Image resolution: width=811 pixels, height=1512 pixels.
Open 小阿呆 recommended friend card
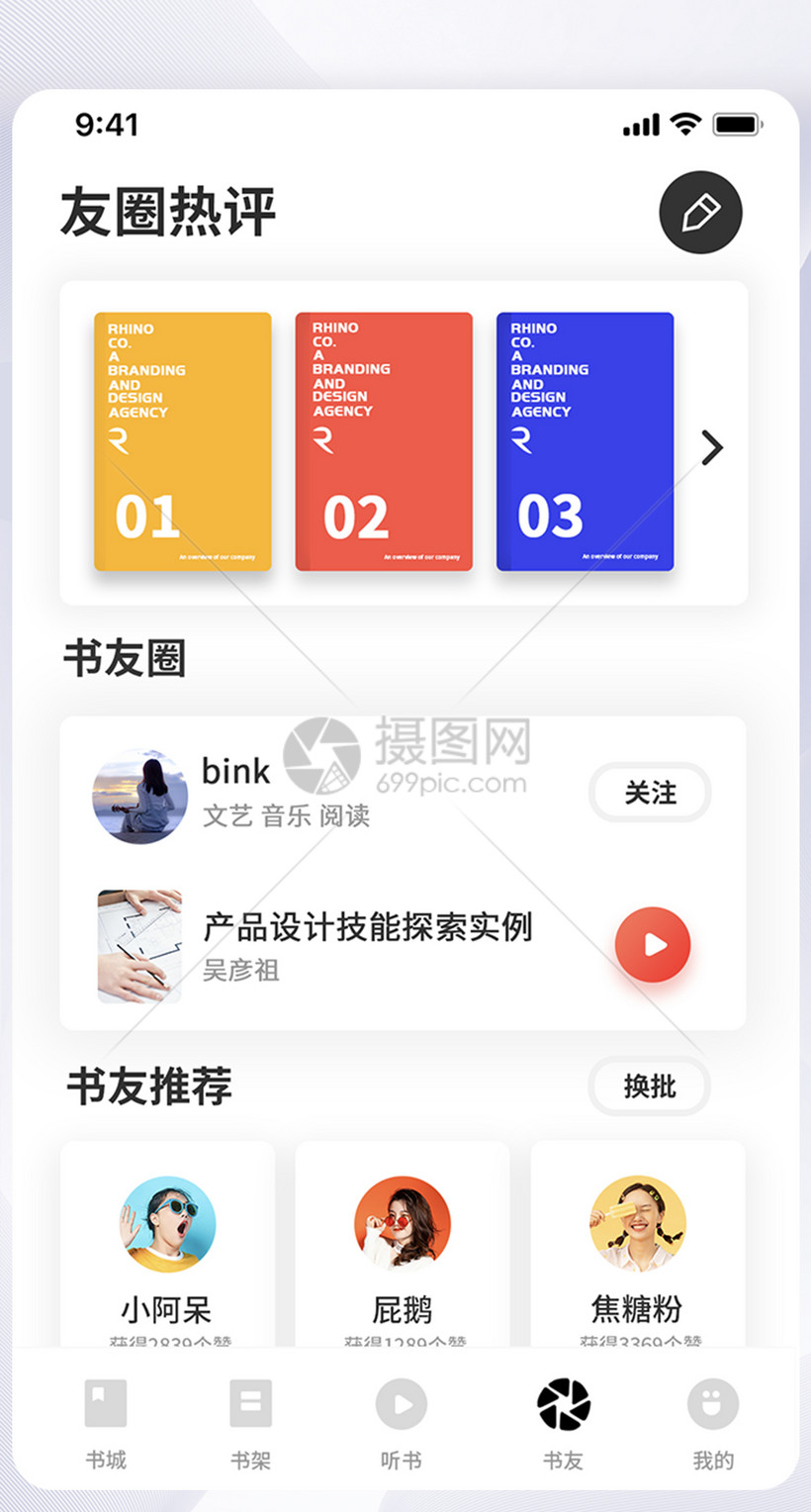(x=167, y=1249)
